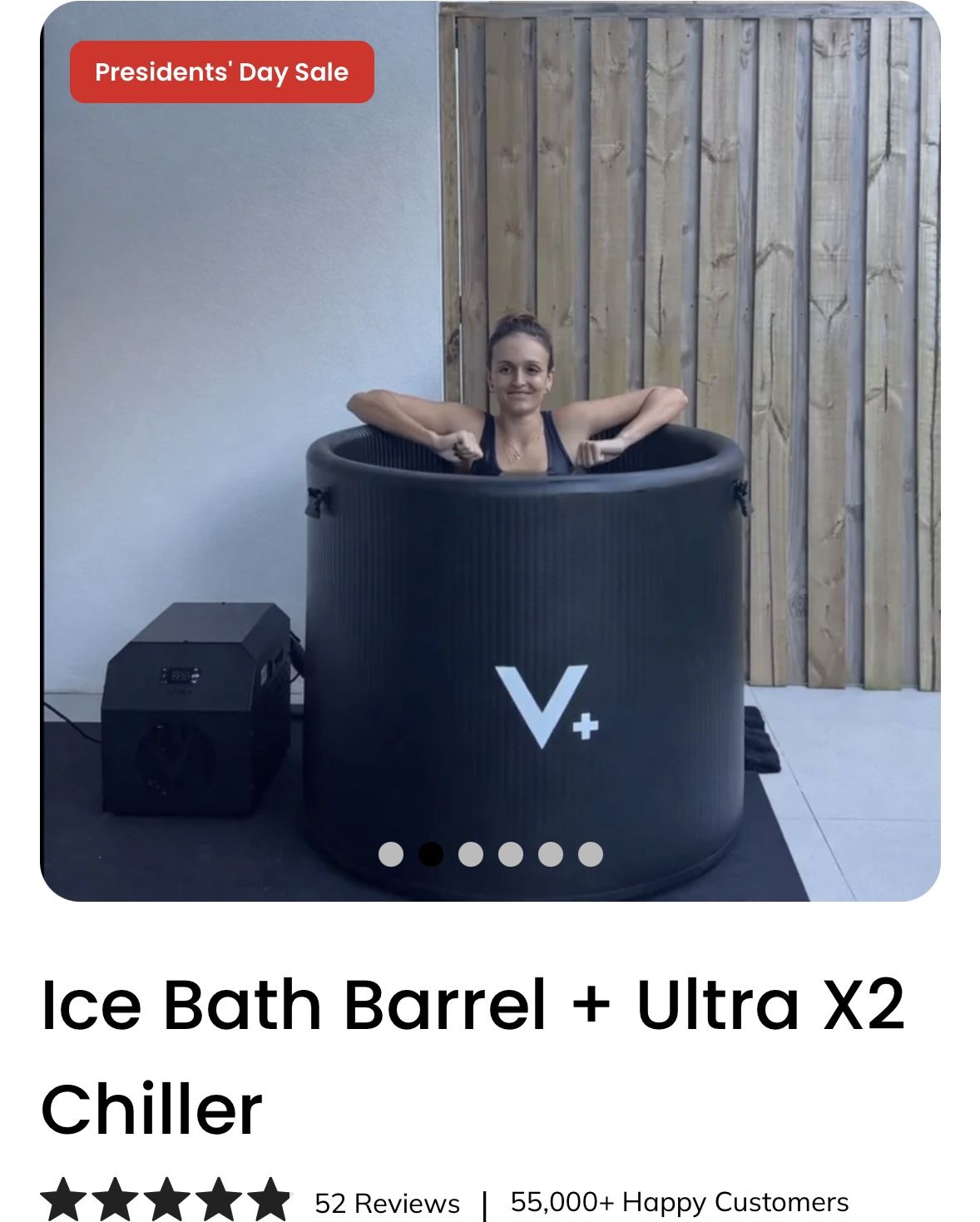Show the fifth carousel image dot
Viewport: 980px width, 1222px height.
551,854
